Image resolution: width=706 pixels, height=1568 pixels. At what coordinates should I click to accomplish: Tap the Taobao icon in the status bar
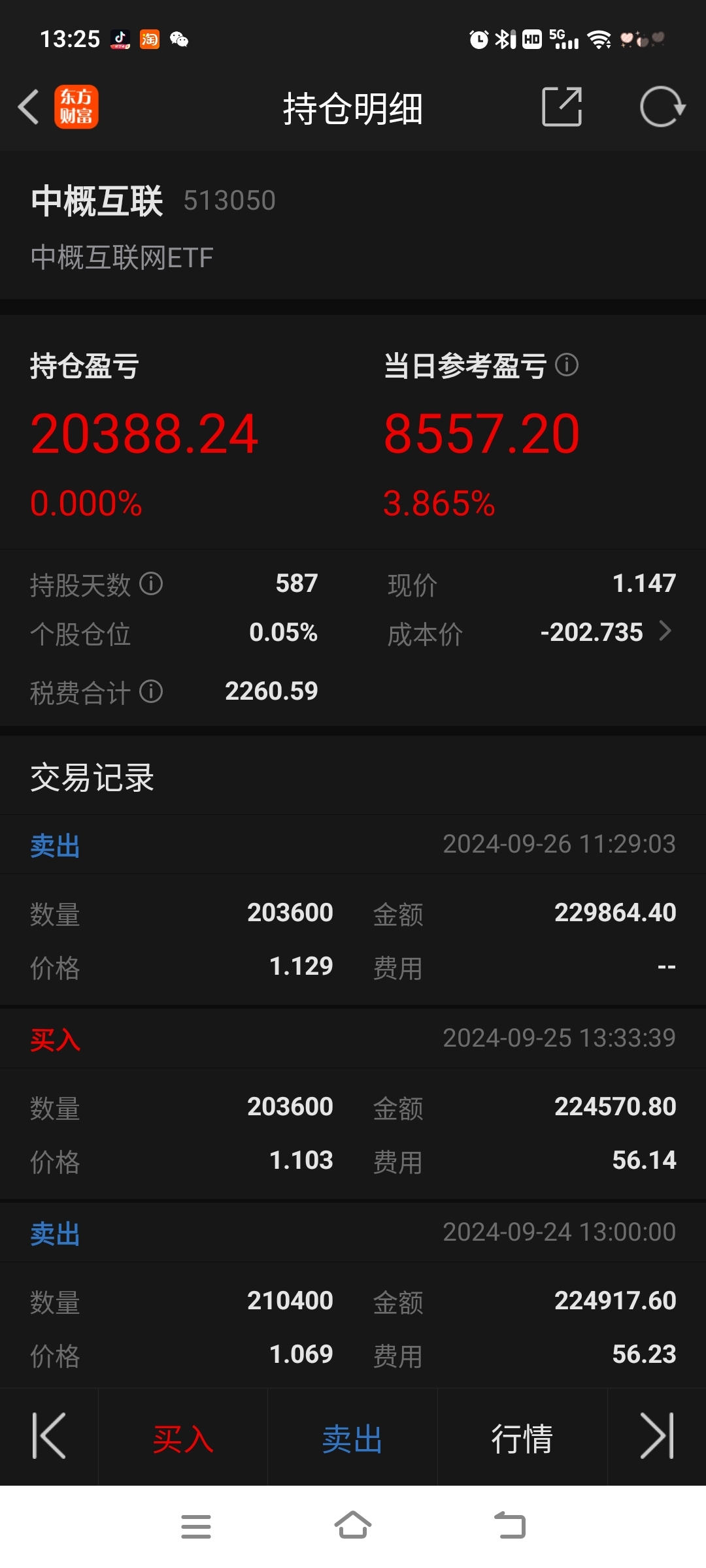[150, 40]
